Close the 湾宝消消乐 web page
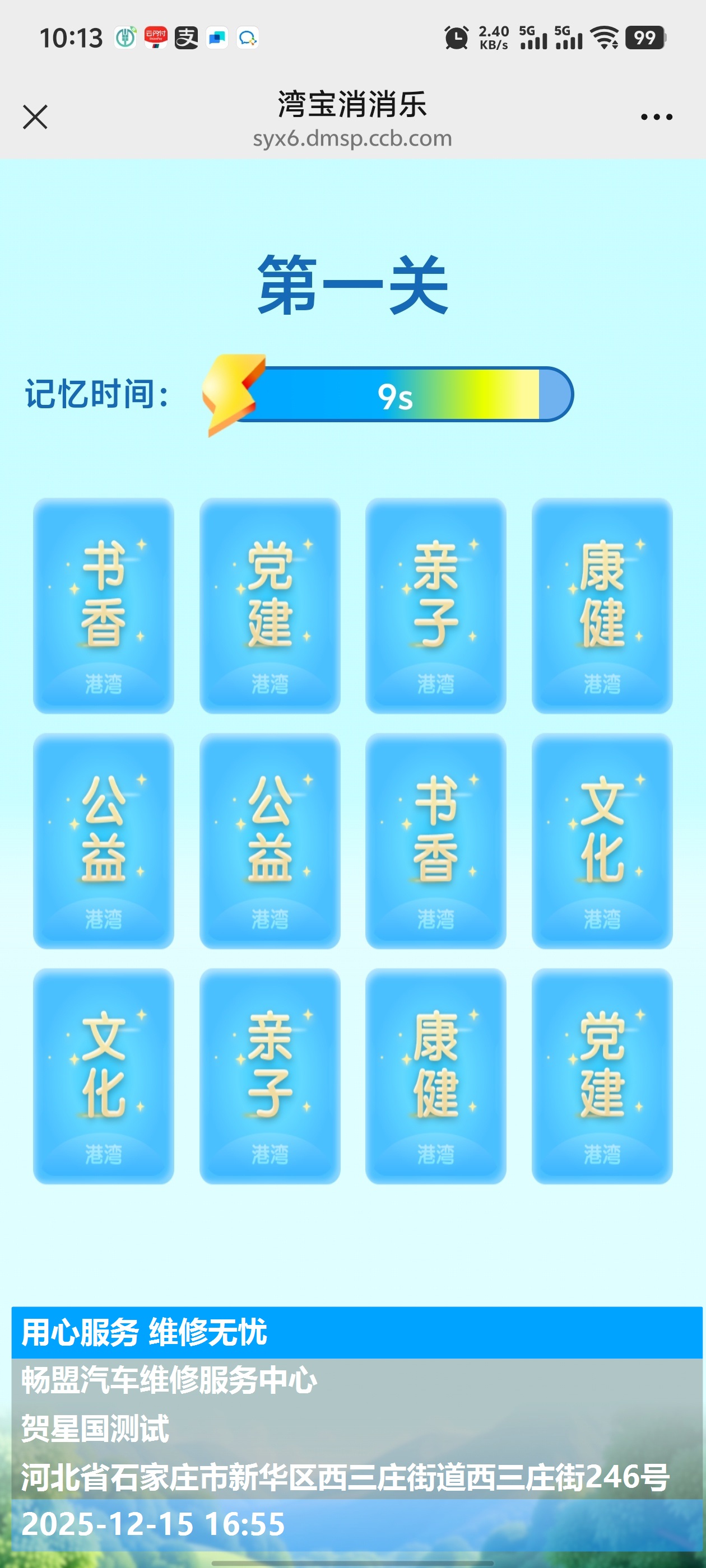The image size is (706, 1568). [35, 117]
